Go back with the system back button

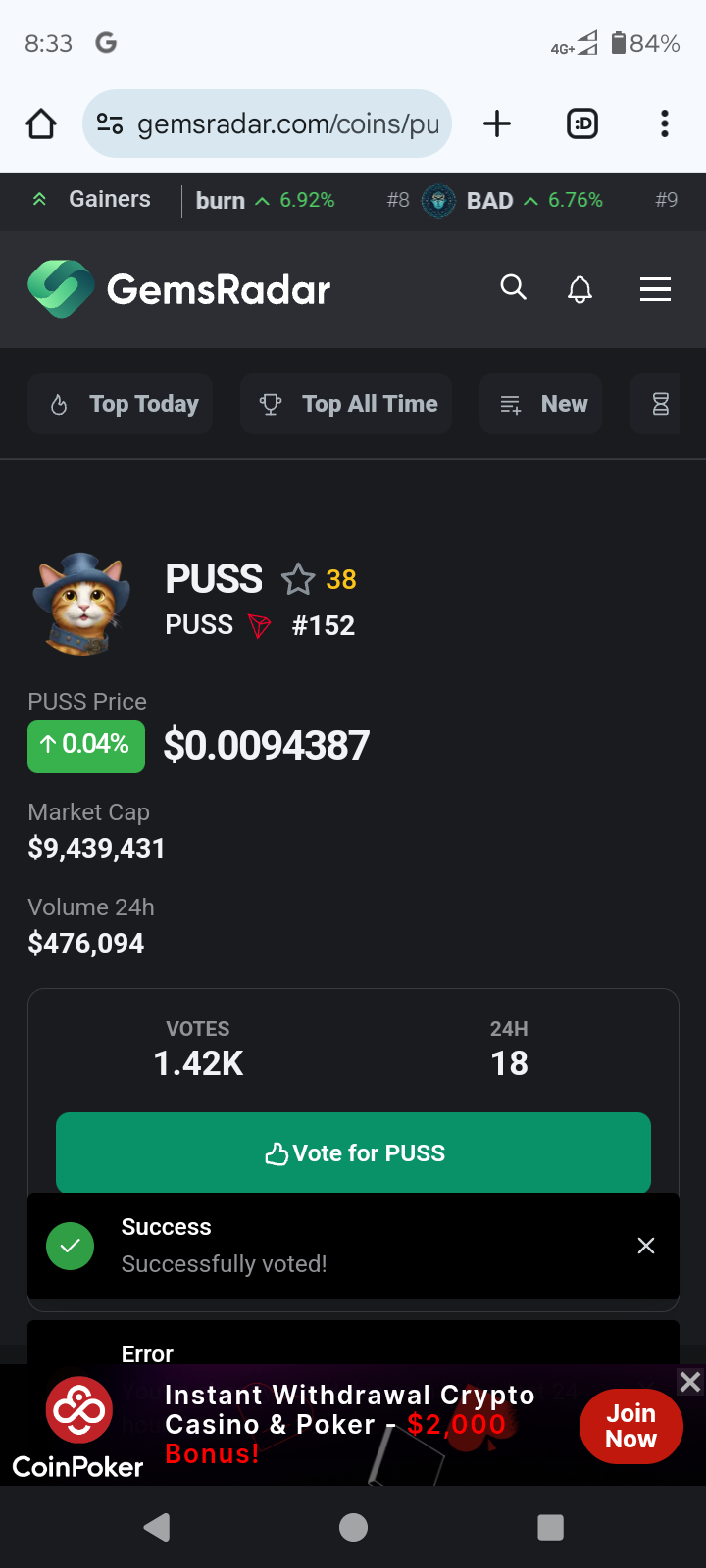click(157, 1527)
